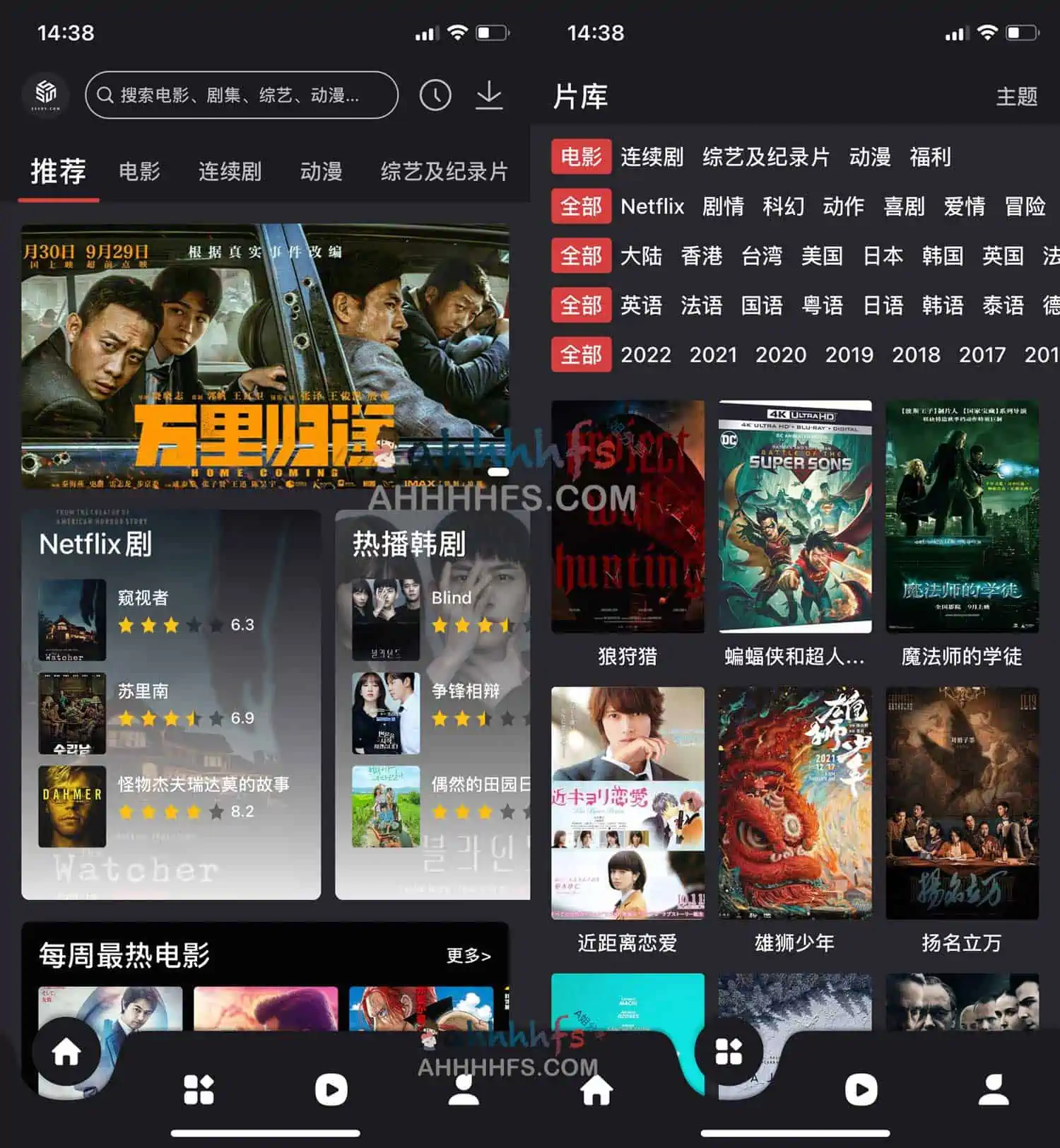Filter by language 粤语
Image resolution: width=1060 pixels, height=1148 pixels.
[822, 305]
